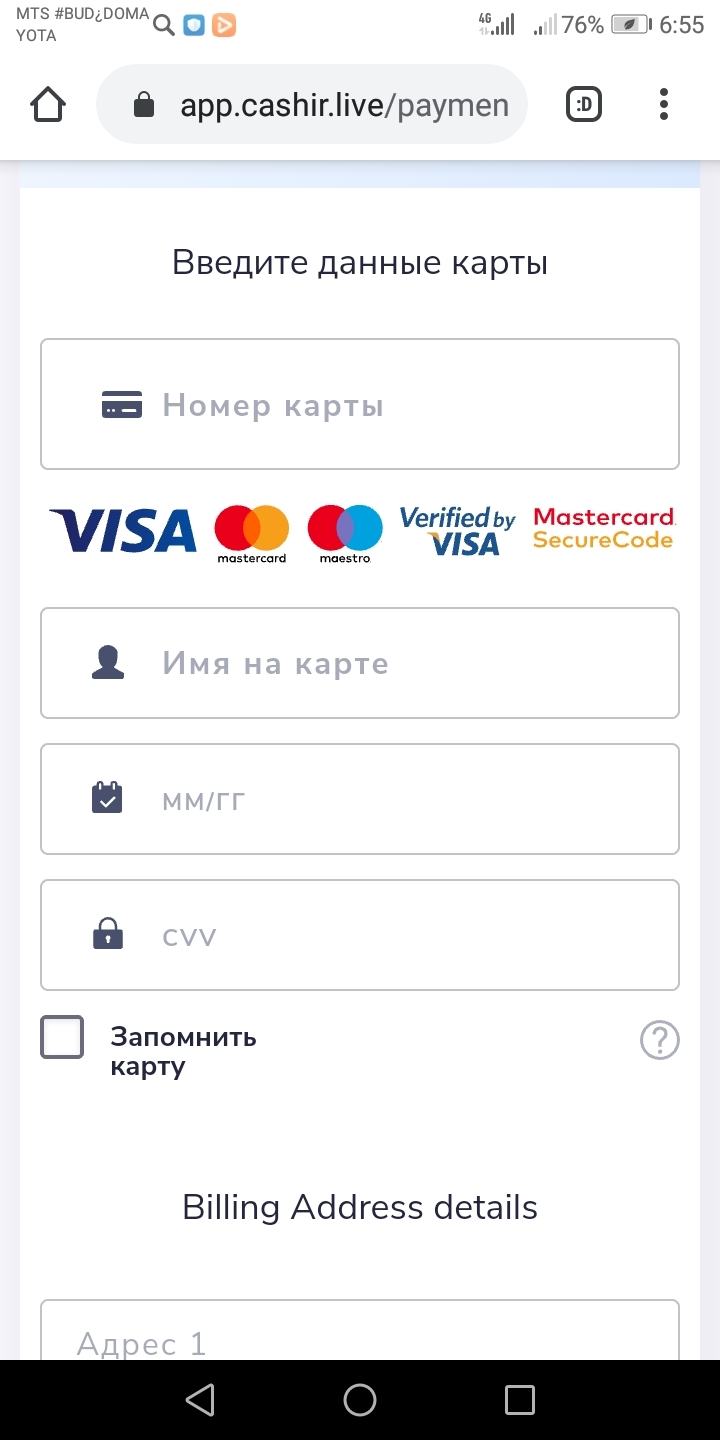The image size is (720, 1440).
Task: Open the help question mark icon
Action: [x=659, y=1041]
